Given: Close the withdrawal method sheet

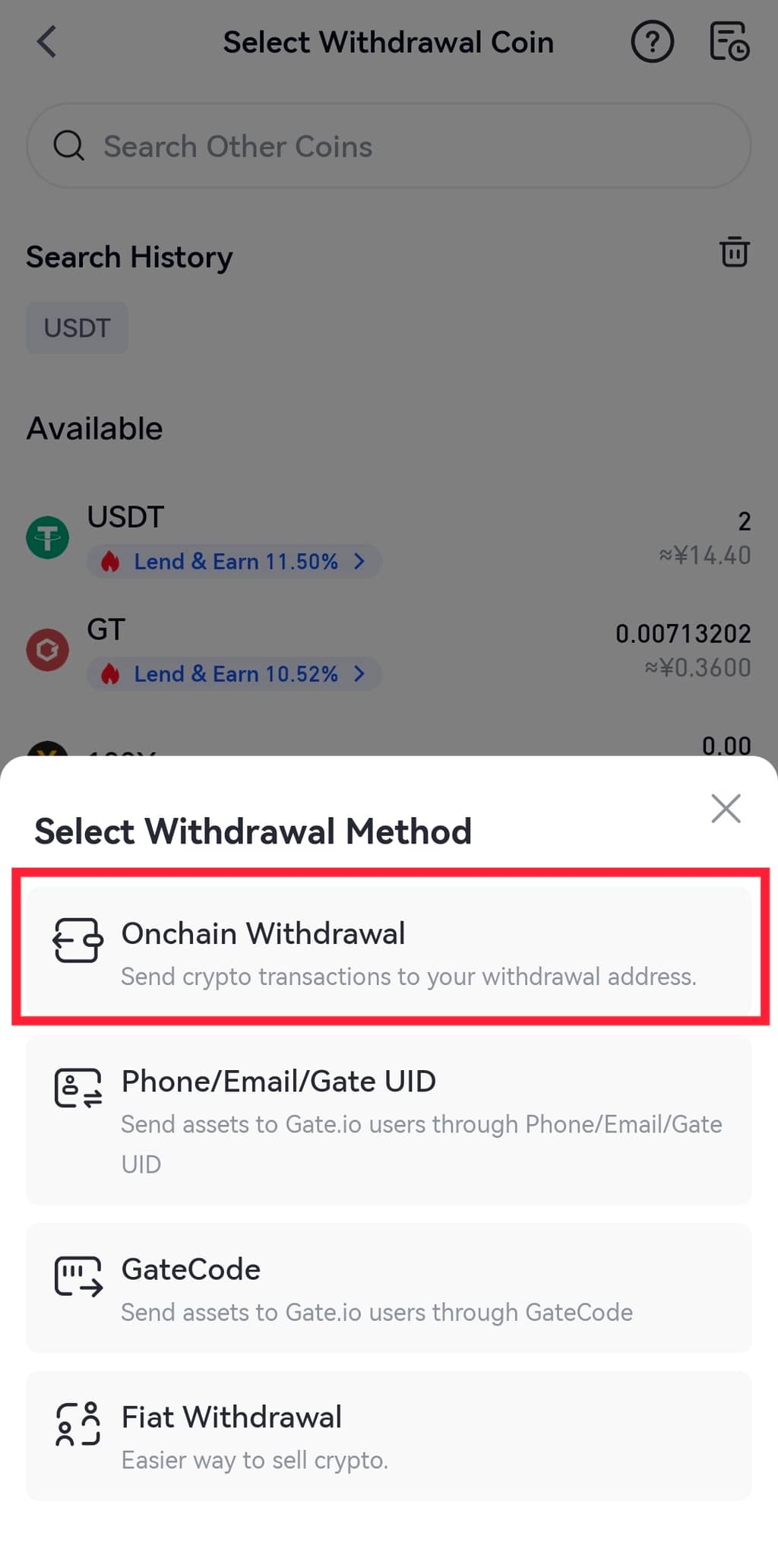Looking at the screenshot, I should click(726, 809).
